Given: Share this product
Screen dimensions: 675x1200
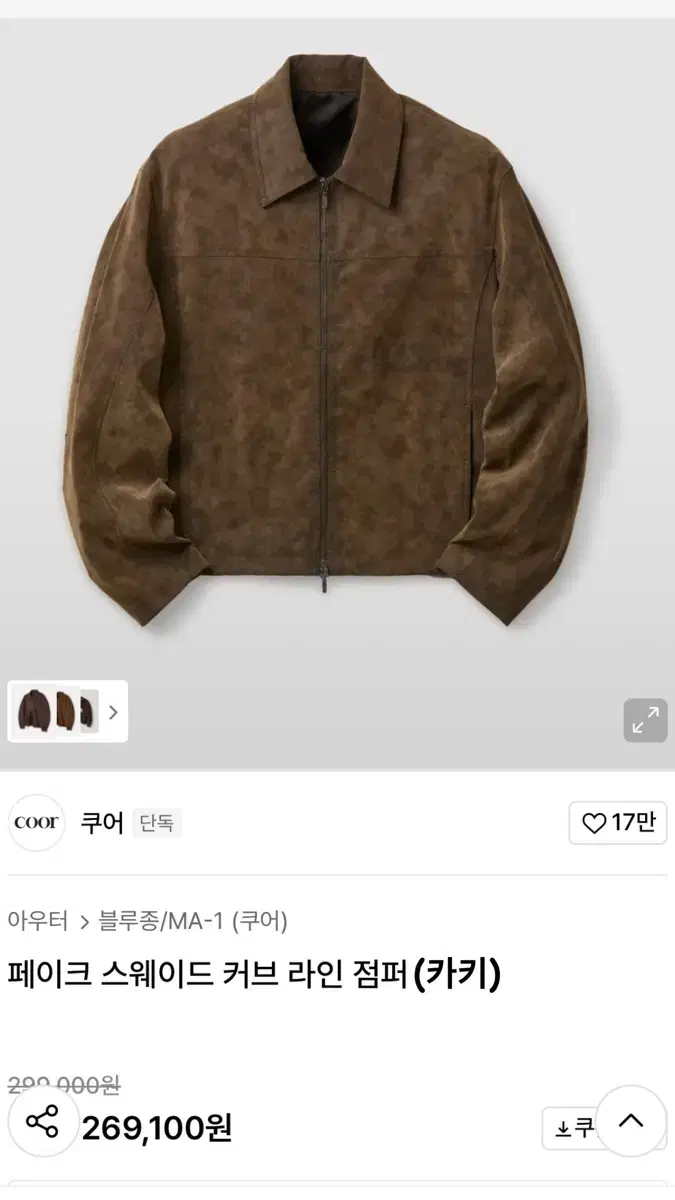Looking at the screenshot, I should [43, 1121].
